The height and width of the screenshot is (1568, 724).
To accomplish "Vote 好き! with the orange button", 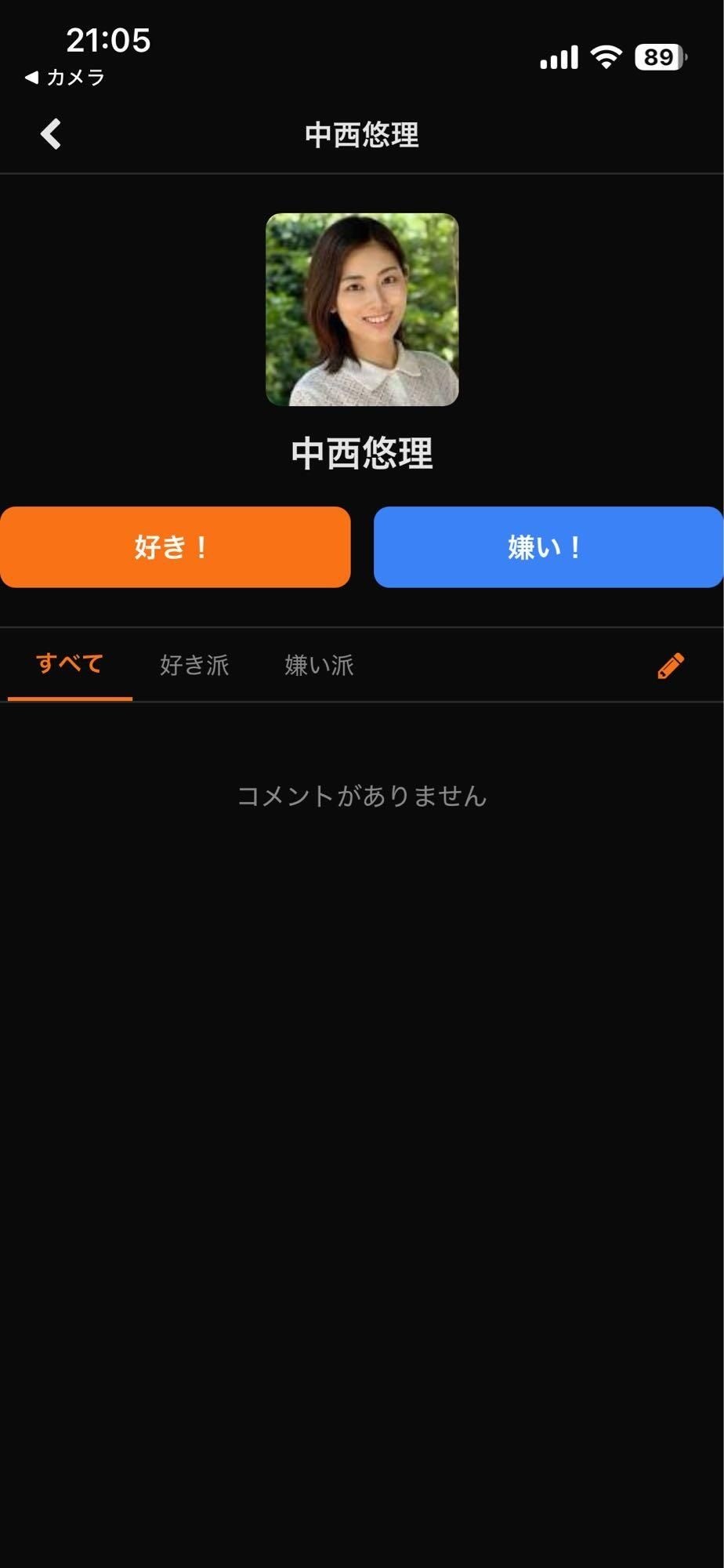I will (175, 546).
